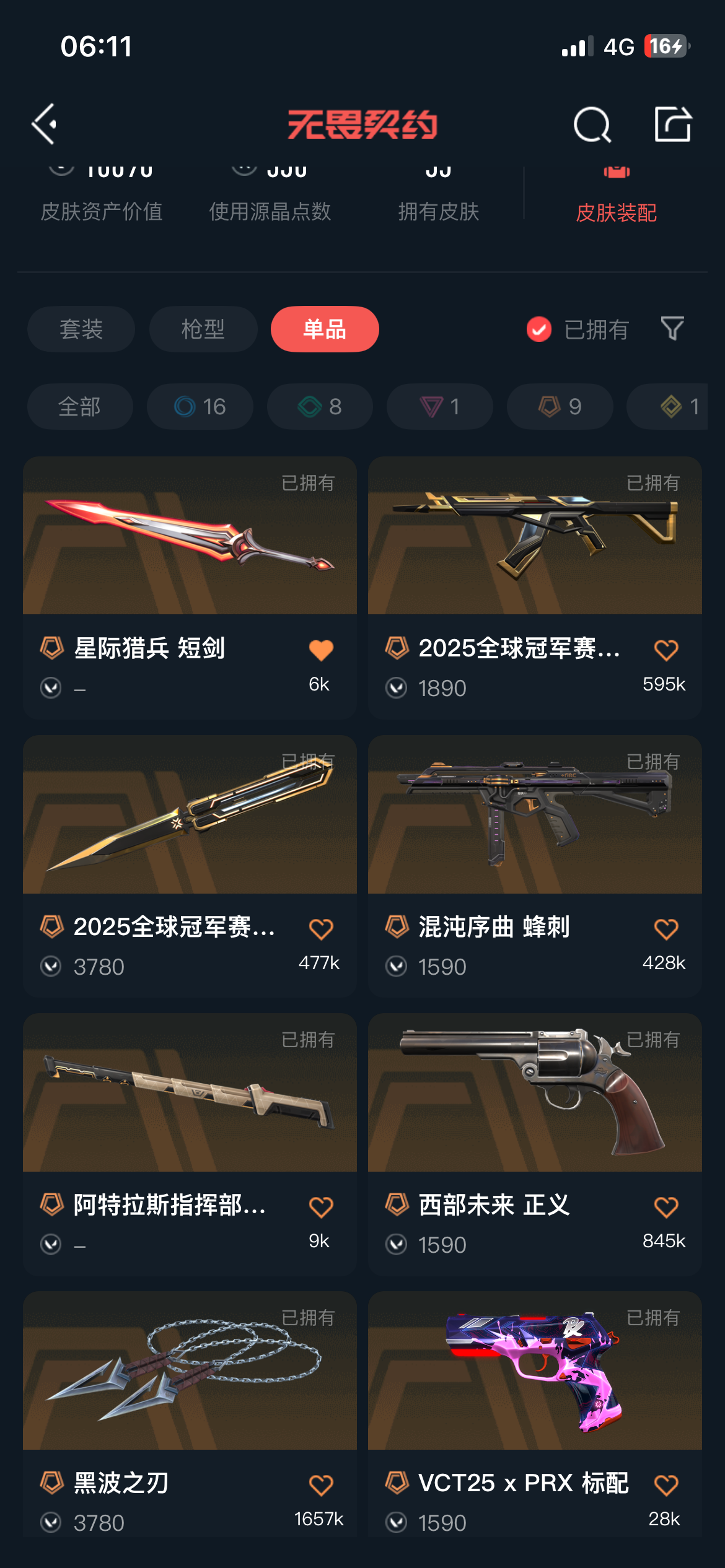Switch to the 套装 tab
The width and height of the screenshot is (725, 1568).
click(81, 329)
